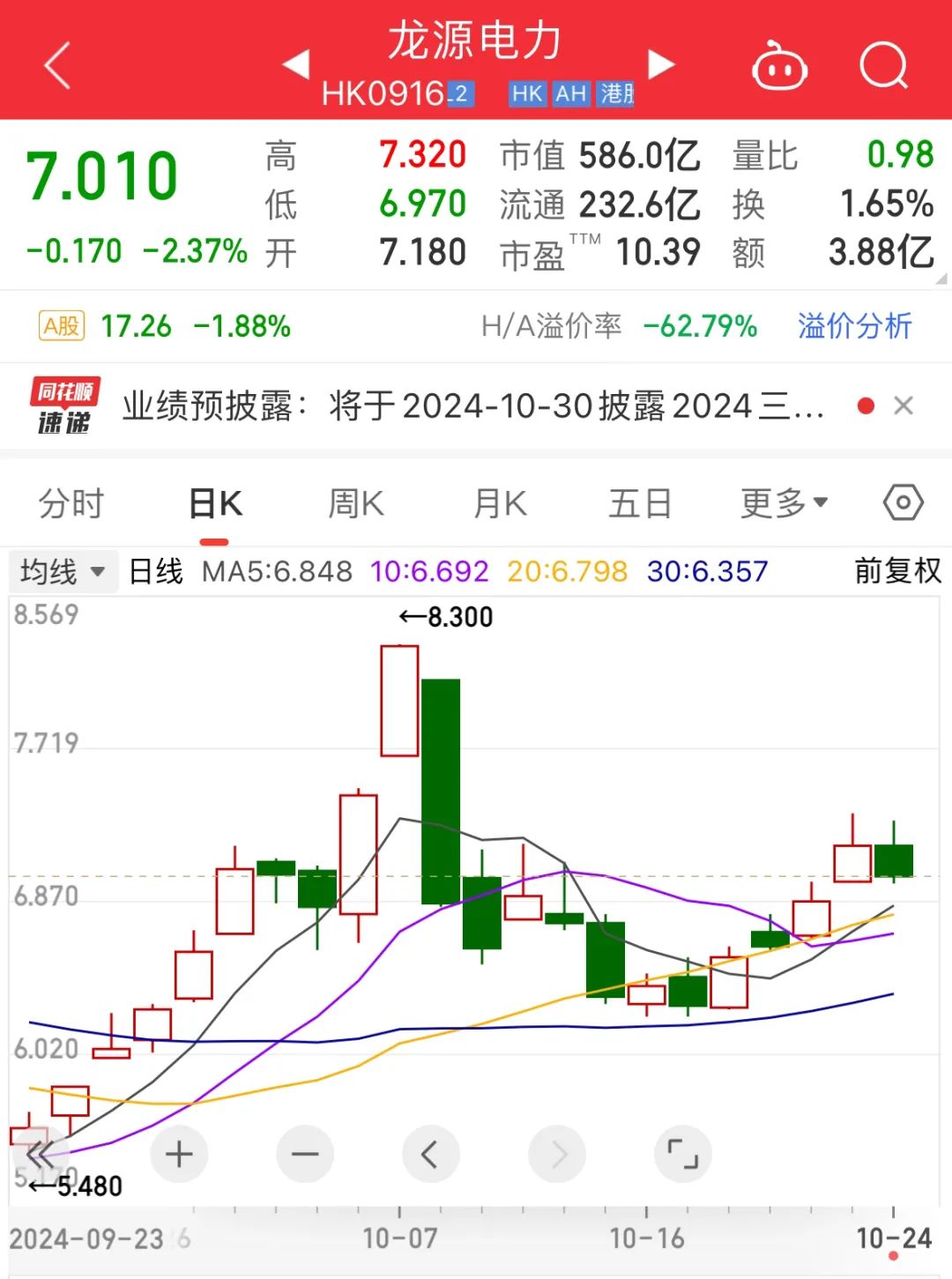Screen dimensions: 952x1279
Task: Switch to the 五日 chart tab
Action: pos(640,504)
